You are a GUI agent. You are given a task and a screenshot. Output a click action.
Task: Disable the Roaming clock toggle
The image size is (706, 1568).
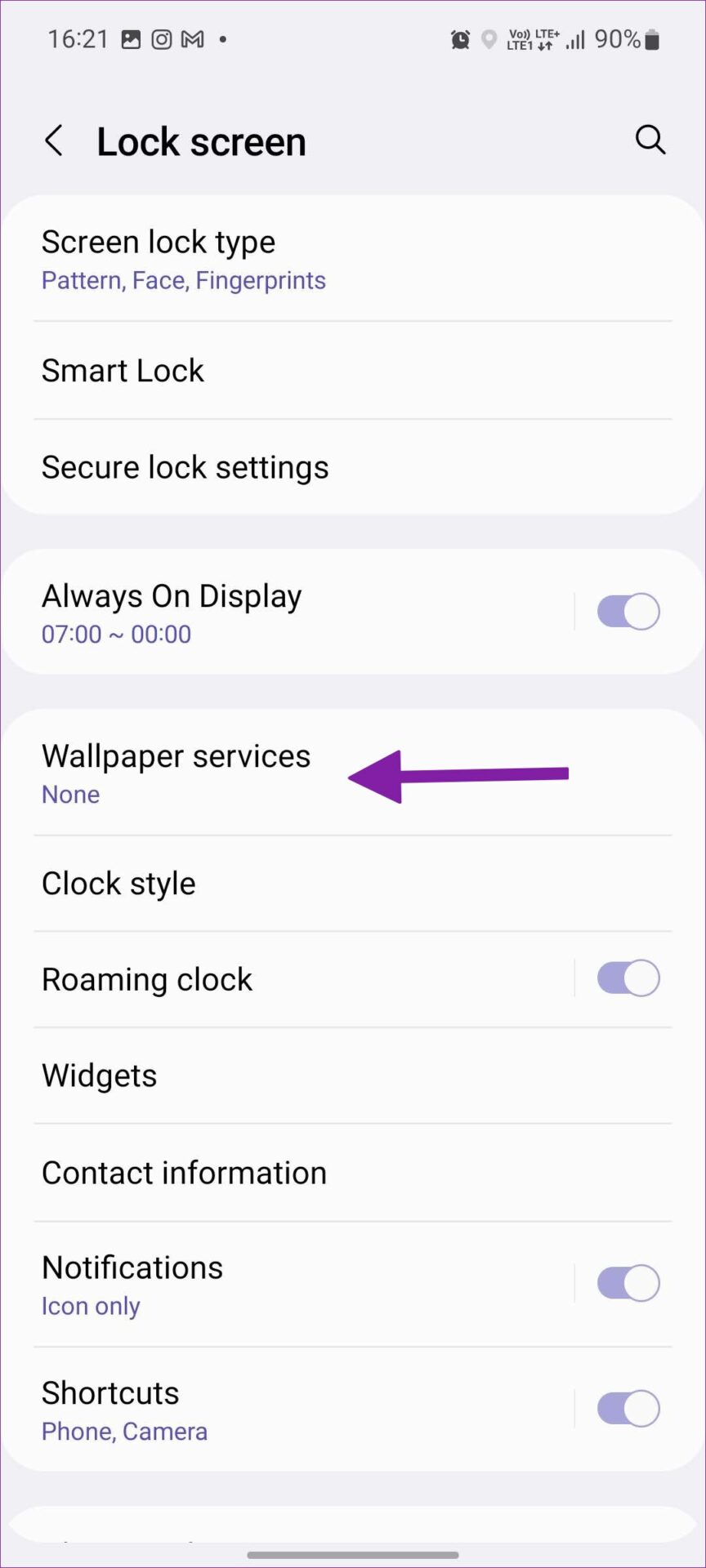coord(628,978)
